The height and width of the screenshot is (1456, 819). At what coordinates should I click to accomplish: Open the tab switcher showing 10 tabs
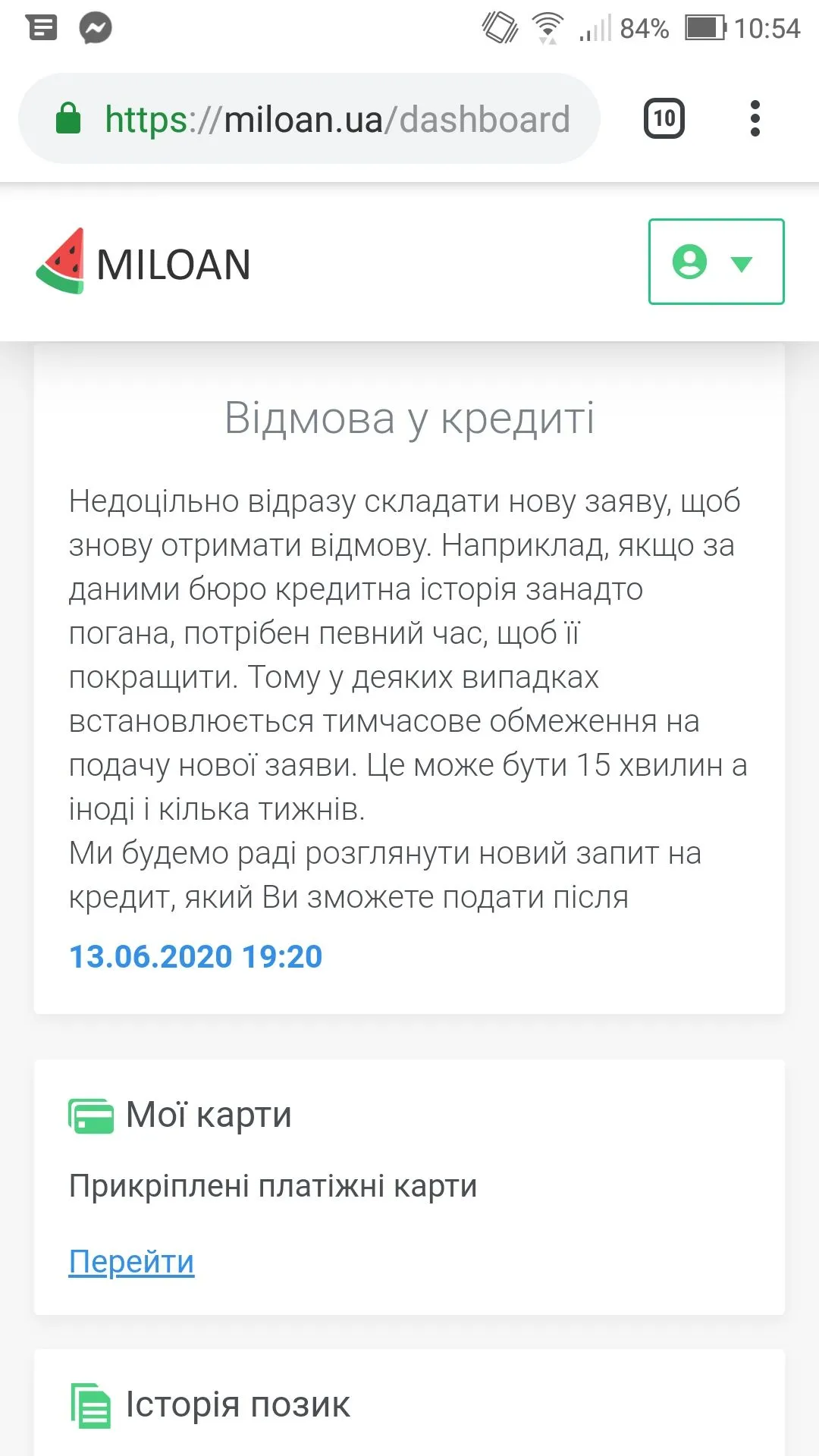point(664,118)
